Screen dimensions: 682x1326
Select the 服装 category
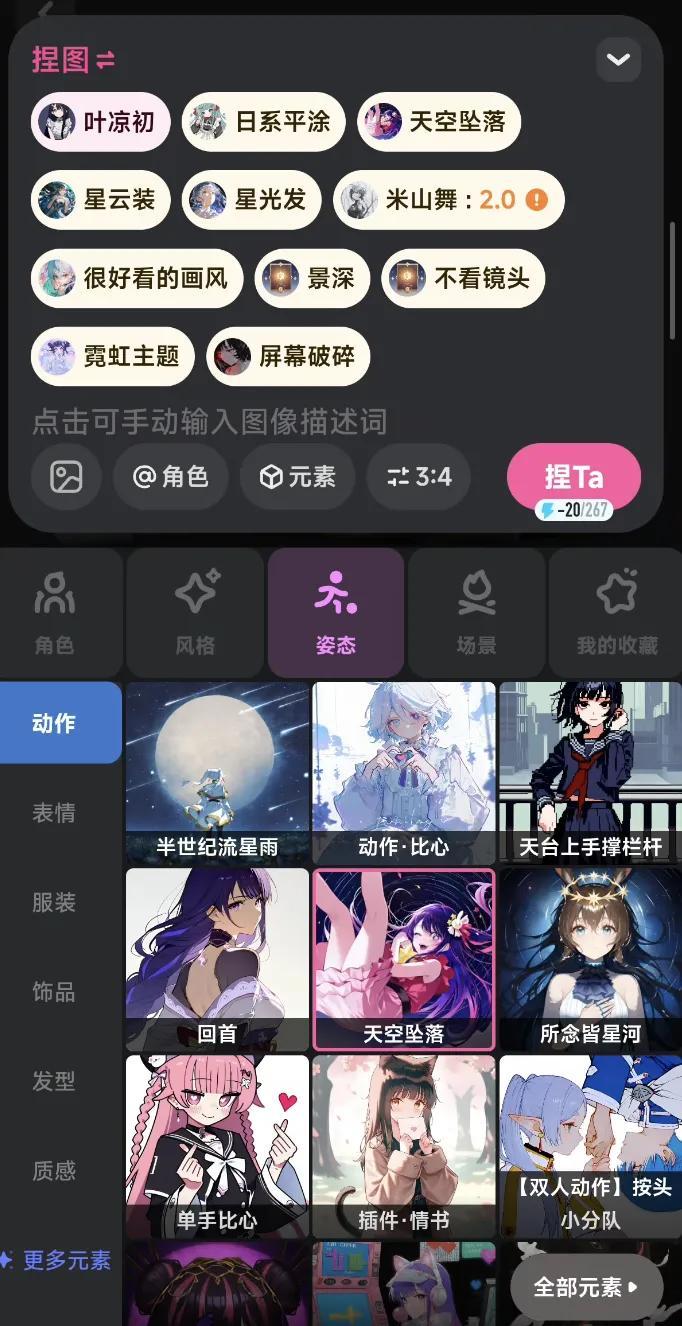click(54, 902)
